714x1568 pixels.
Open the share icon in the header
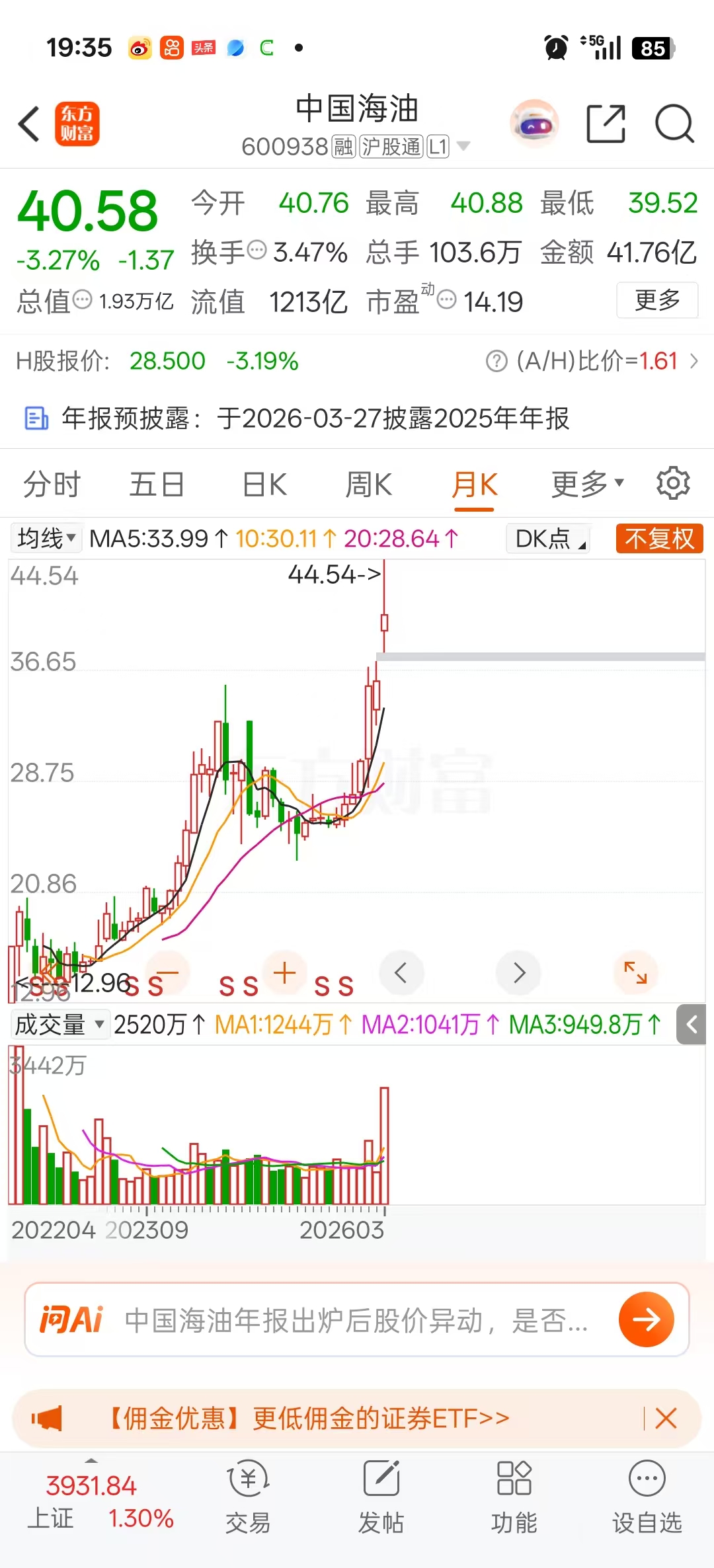click(x=606, y=124)
